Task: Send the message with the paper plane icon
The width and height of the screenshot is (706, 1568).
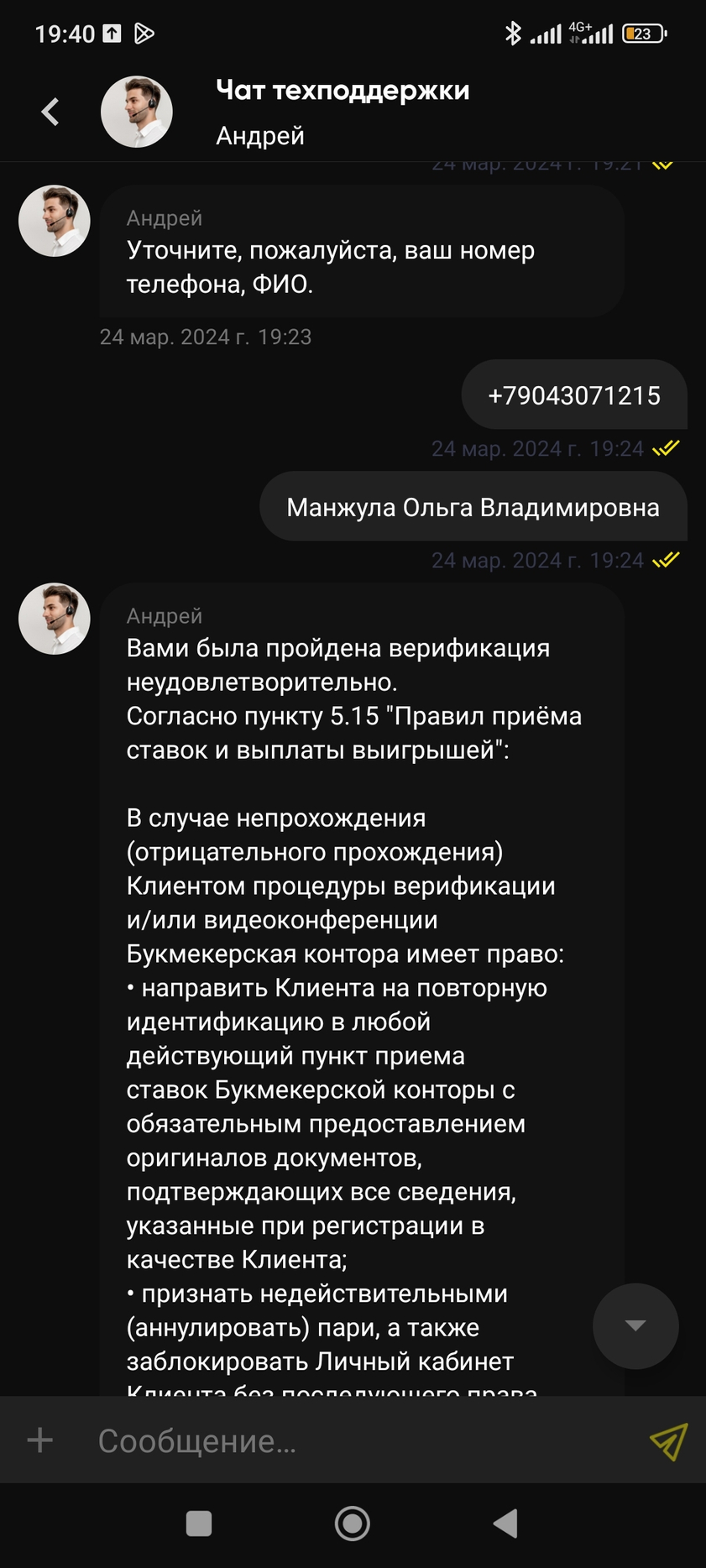Action: [x=668, y=1440]
